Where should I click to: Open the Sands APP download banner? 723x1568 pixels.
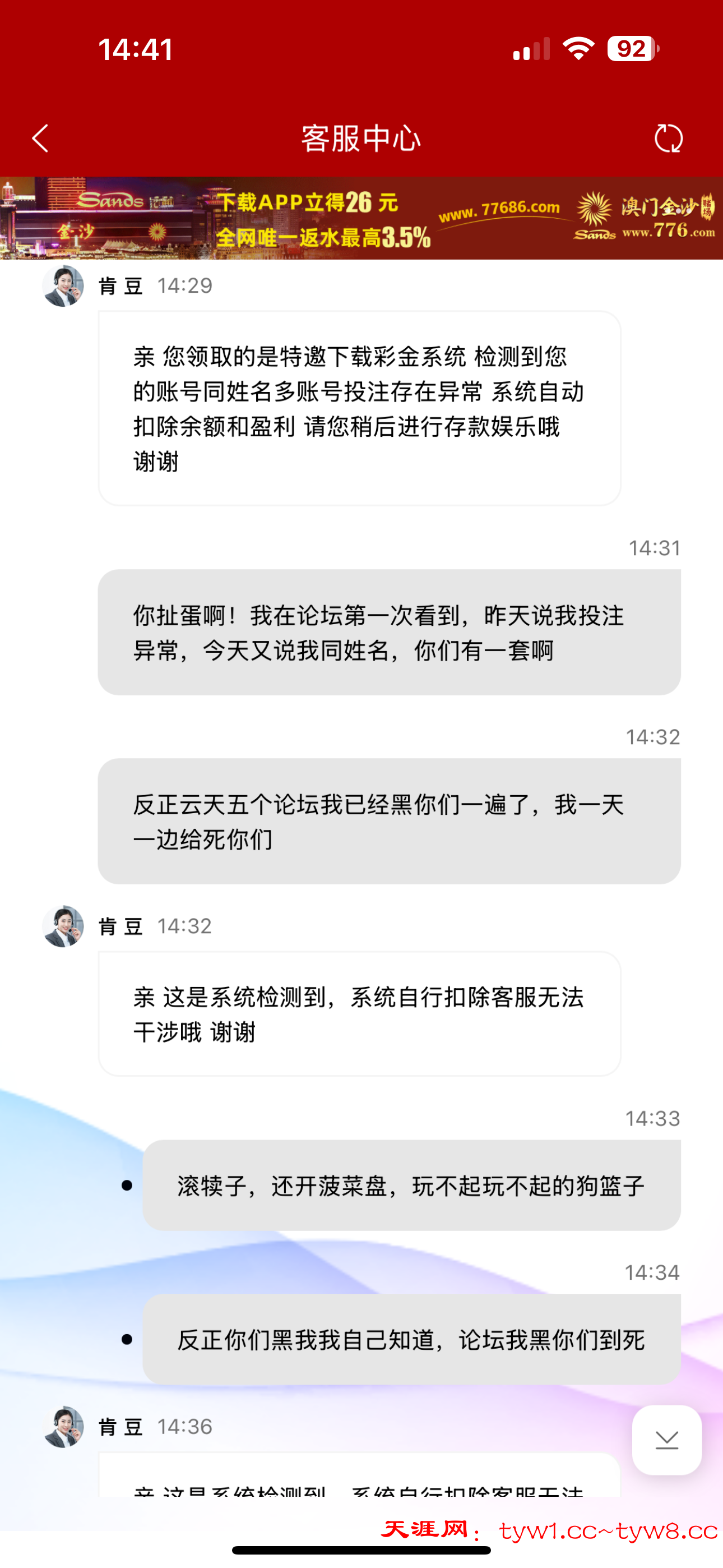click(361, 219)
